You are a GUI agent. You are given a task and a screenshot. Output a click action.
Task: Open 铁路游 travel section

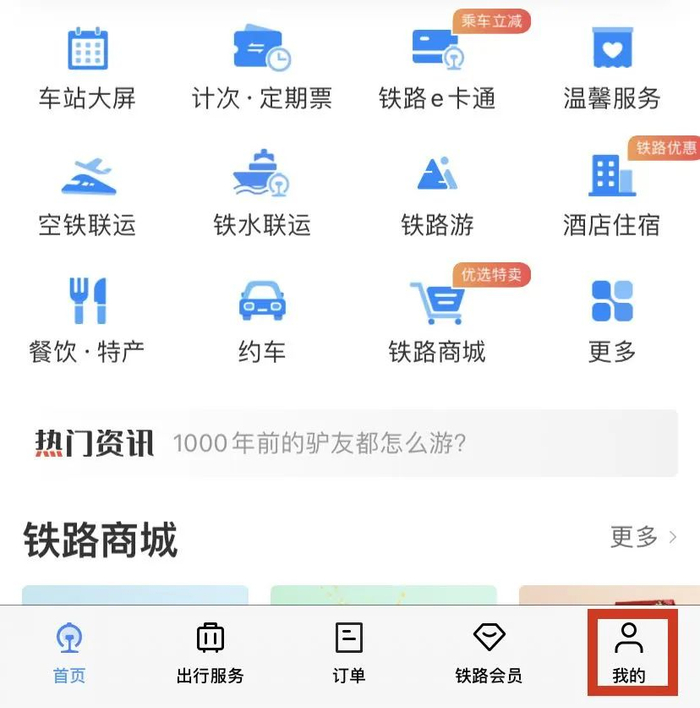pos(437,196)
